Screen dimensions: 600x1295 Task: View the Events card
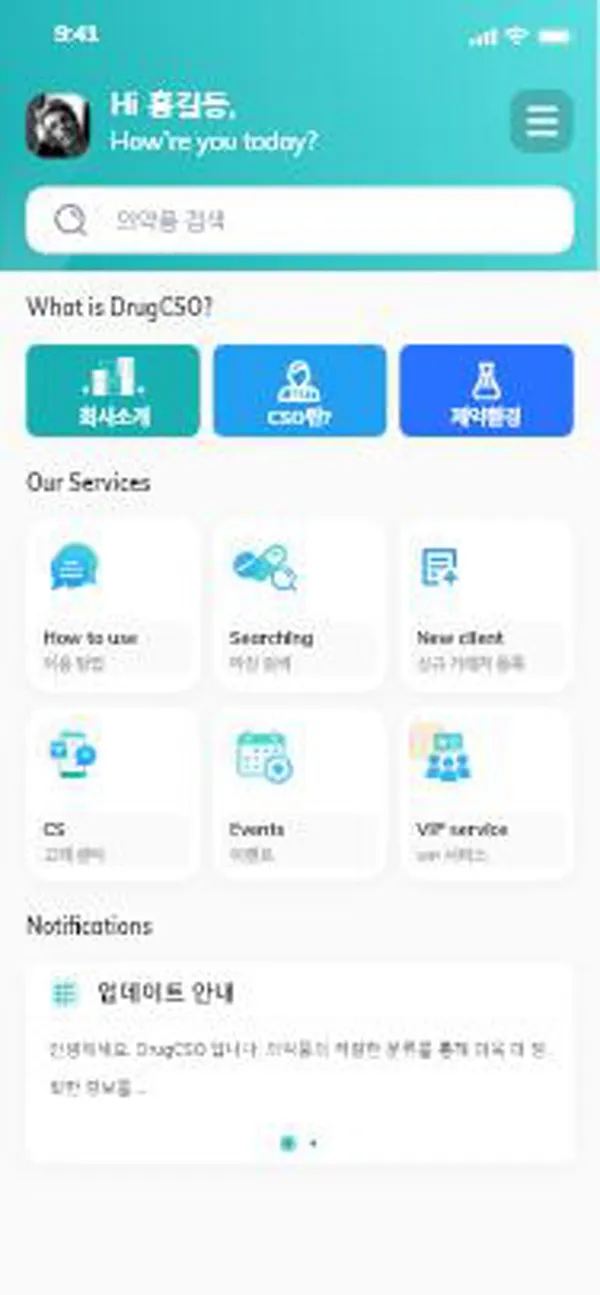[299, 796]
